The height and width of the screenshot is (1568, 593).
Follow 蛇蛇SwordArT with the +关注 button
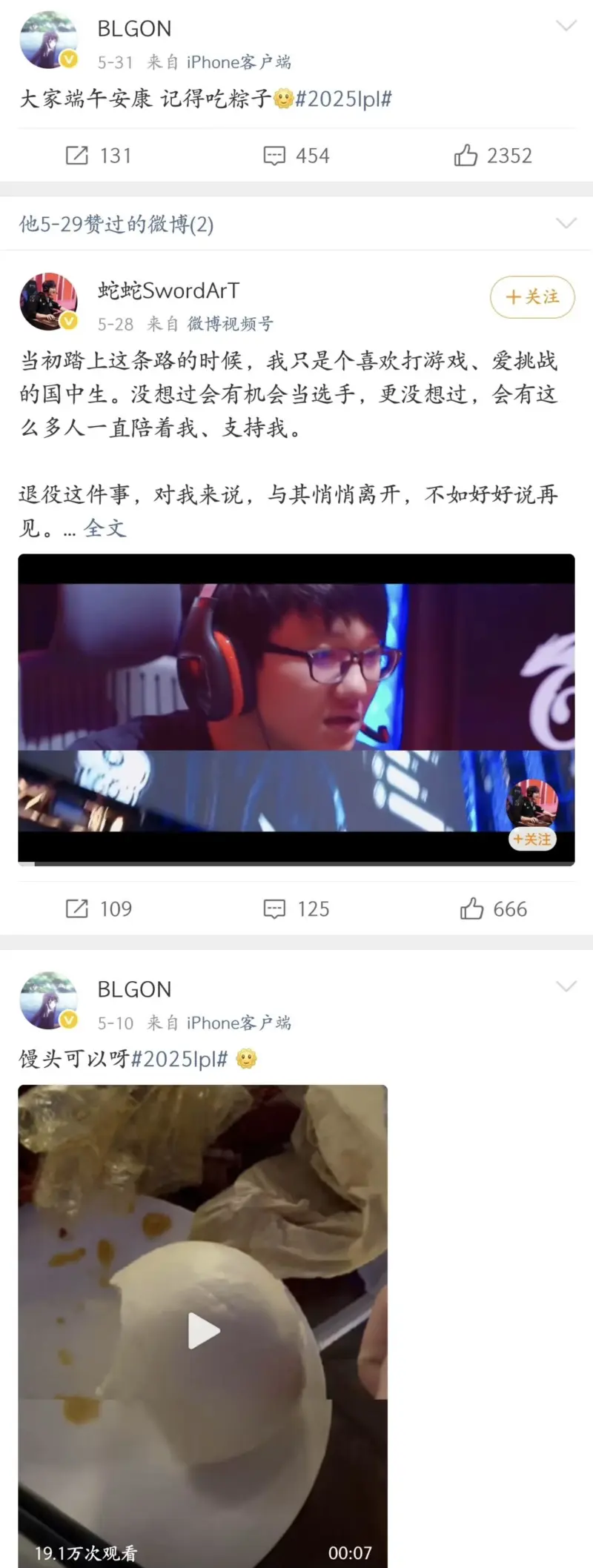pos(531,297)
